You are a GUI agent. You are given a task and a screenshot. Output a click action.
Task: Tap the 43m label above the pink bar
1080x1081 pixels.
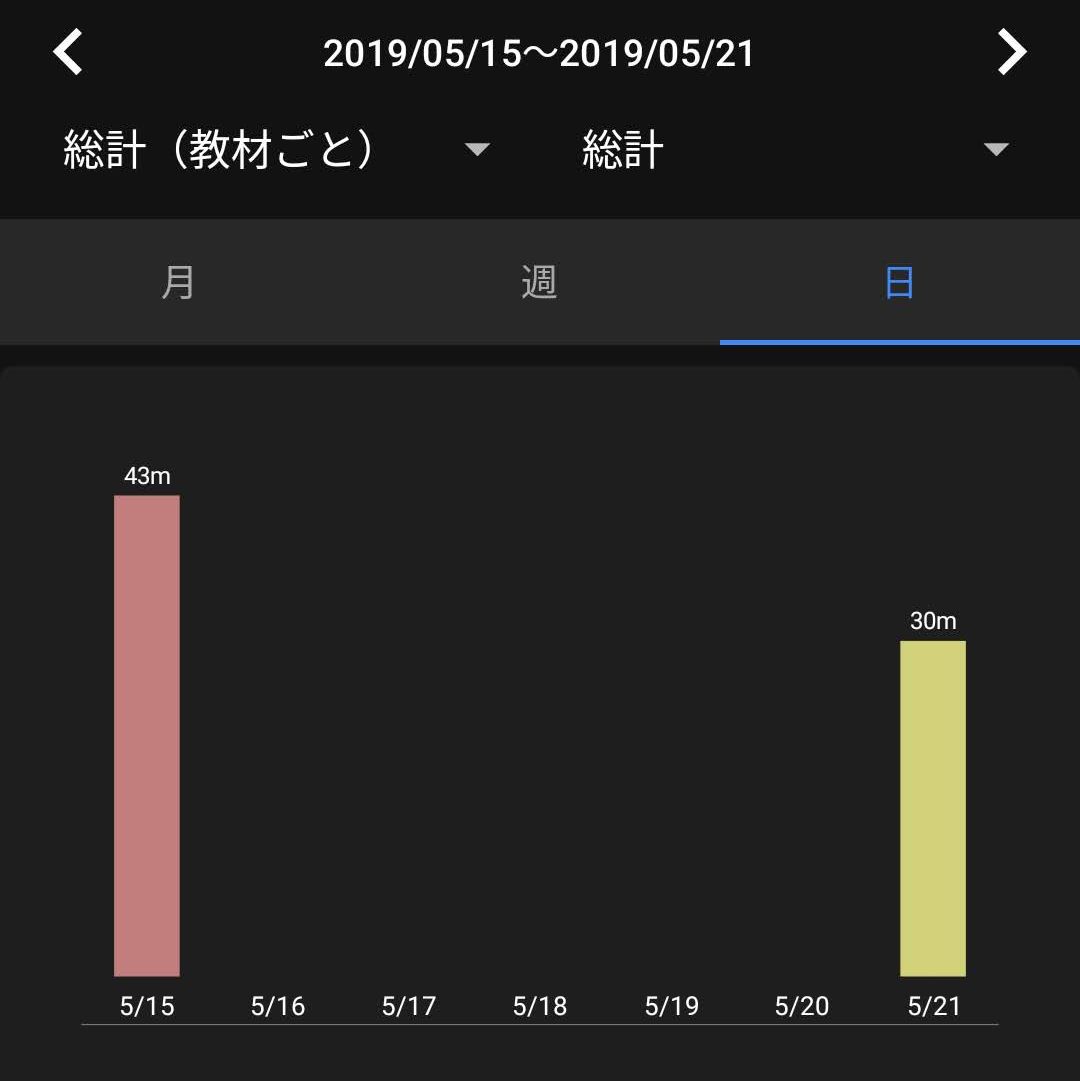tap(147, 475)
